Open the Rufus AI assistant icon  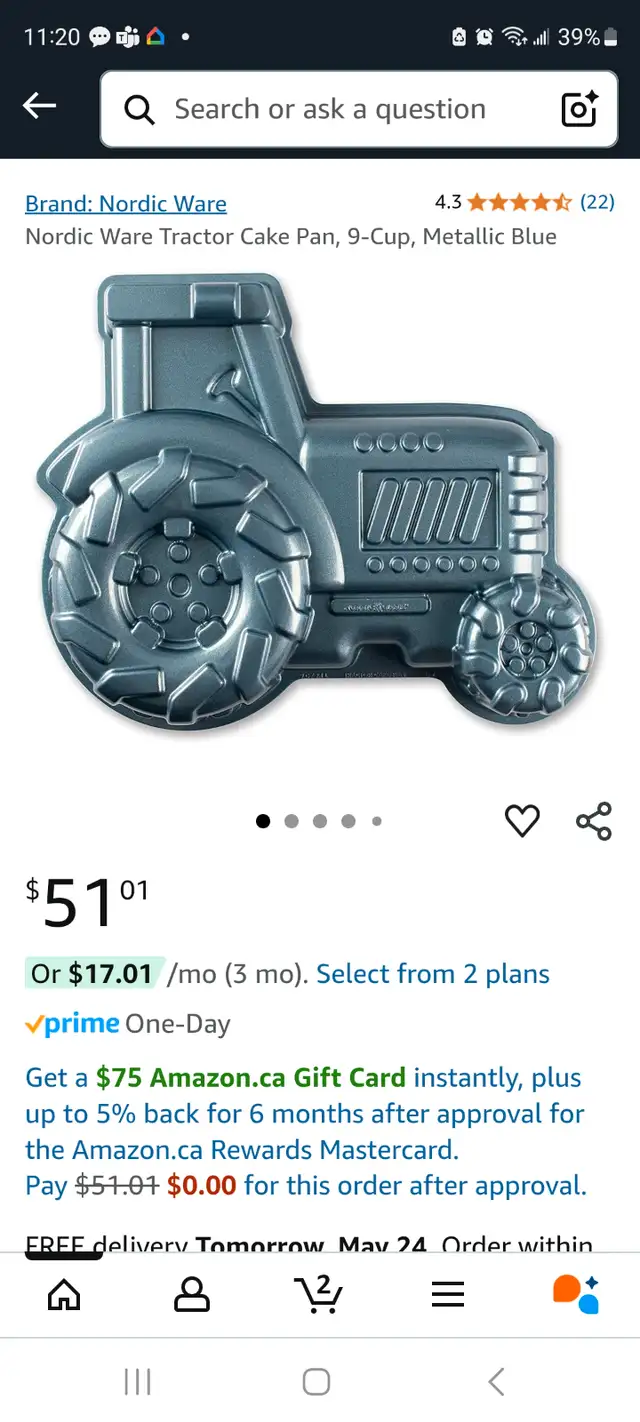(576, 1294)
